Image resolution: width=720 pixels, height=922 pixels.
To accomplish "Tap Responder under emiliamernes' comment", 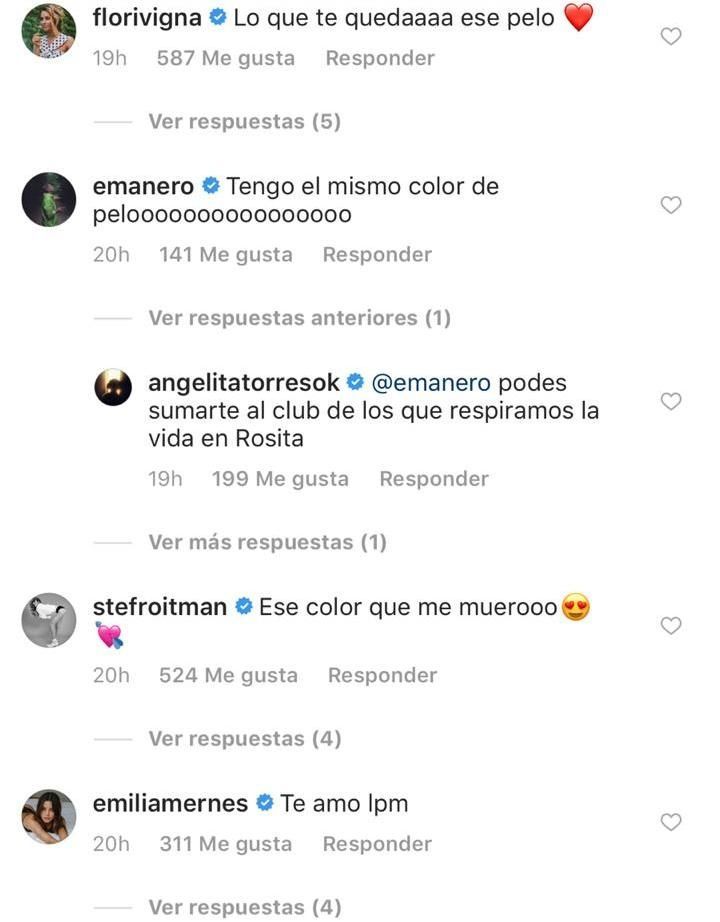I will click(376, 843).
